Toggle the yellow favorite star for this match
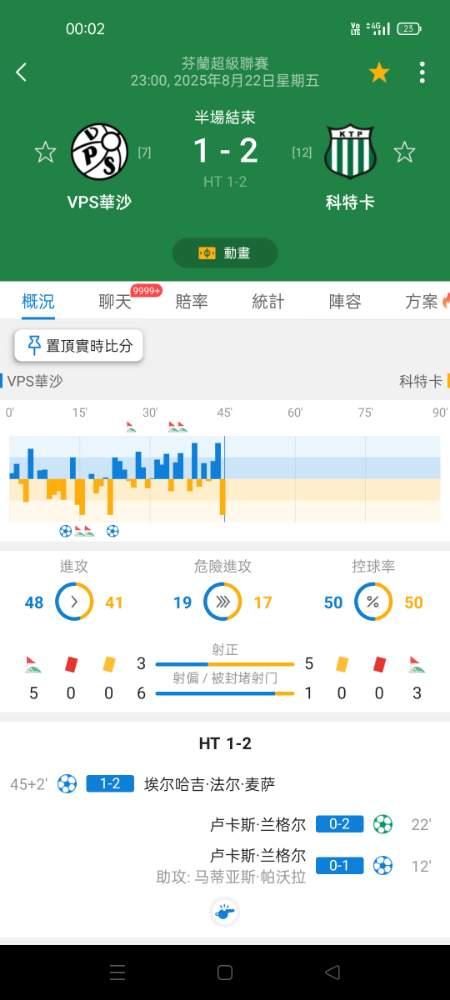This screenshot has height=1000, width=450. pyautogui.click(x=379, y=73)
